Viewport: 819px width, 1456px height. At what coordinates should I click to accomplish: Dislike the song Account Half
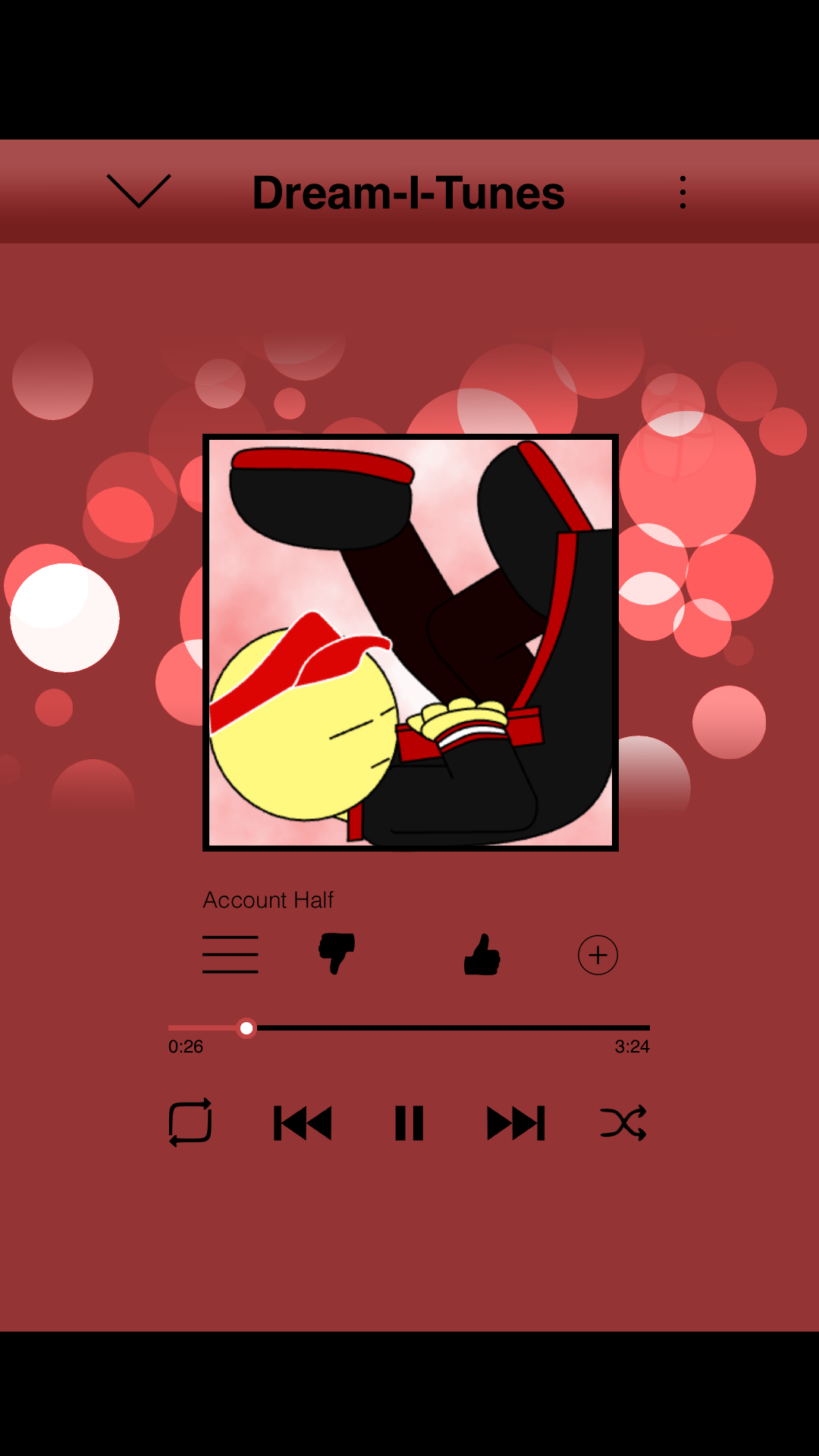(337, 953)
